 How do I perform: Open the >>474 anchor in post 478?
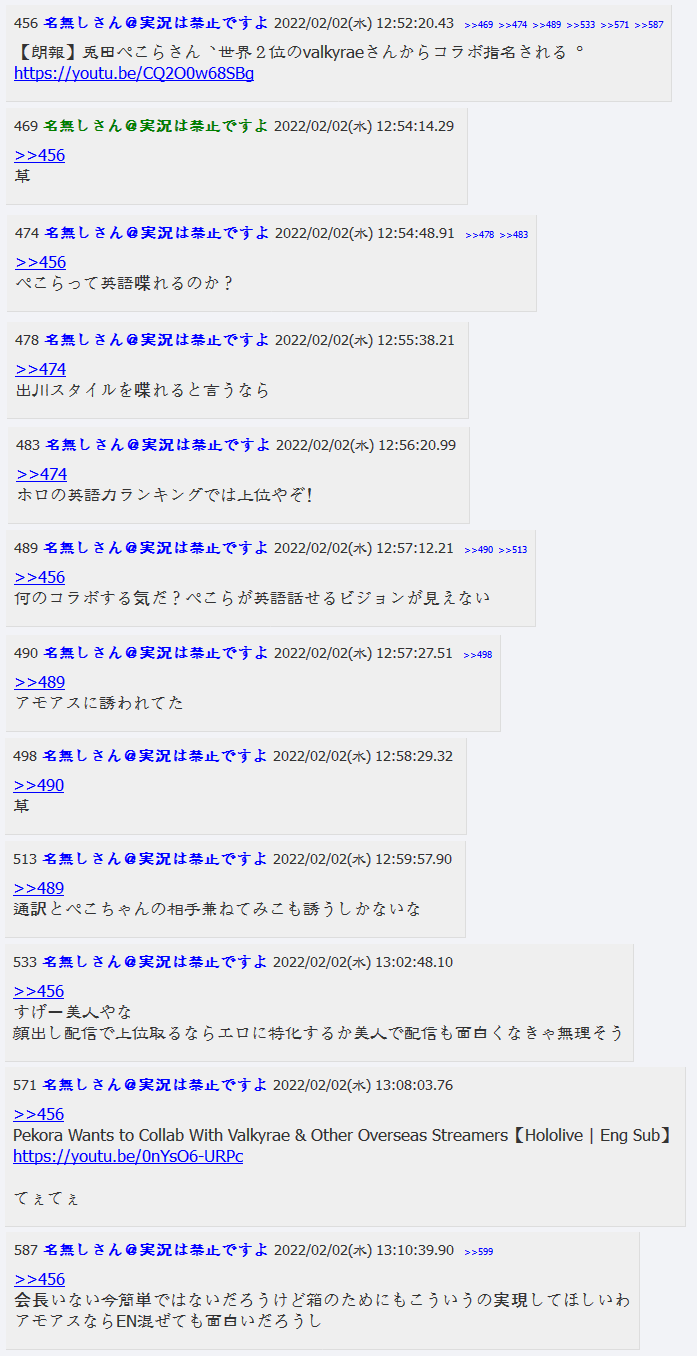point(41,369)
